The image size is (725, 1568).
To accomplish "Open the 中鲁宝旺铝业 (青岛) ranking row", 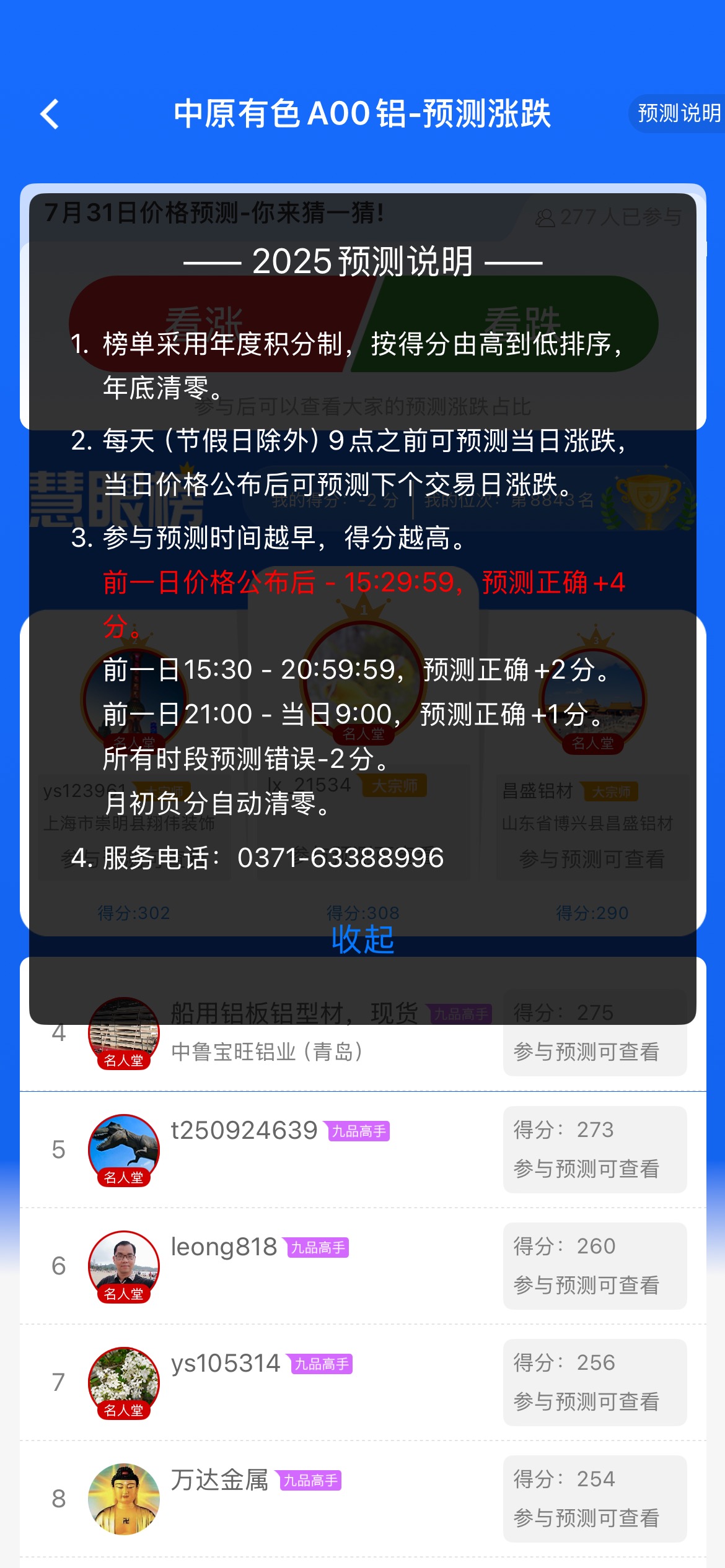I will (363, 1033).
